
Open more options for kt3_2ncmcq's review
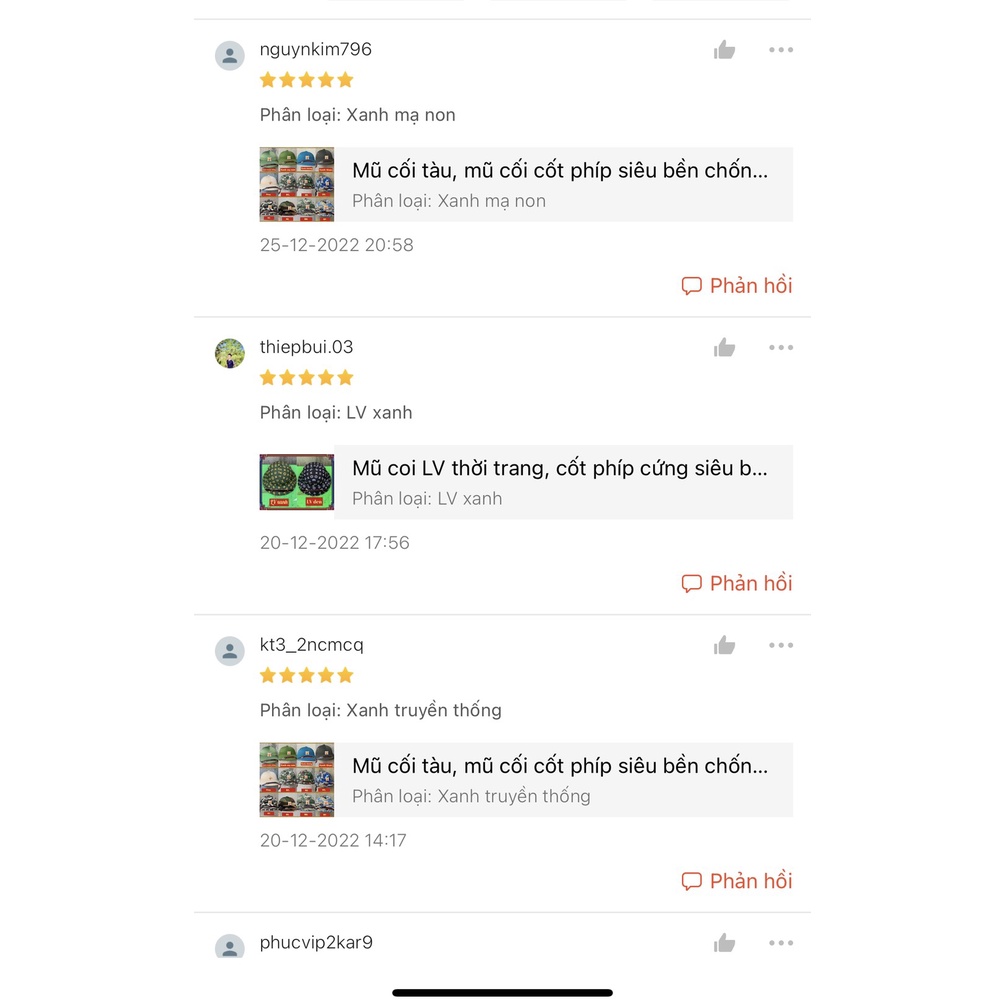[x=781, y=646]
